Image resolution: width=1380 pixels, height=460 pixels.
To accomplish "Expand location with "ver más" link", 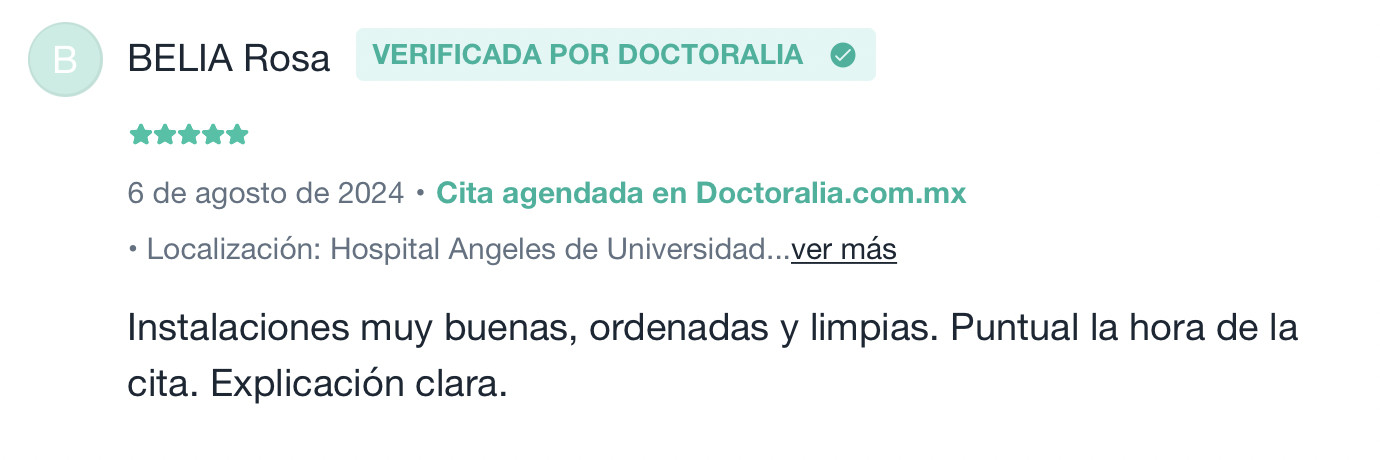I will tap(843, 249).
